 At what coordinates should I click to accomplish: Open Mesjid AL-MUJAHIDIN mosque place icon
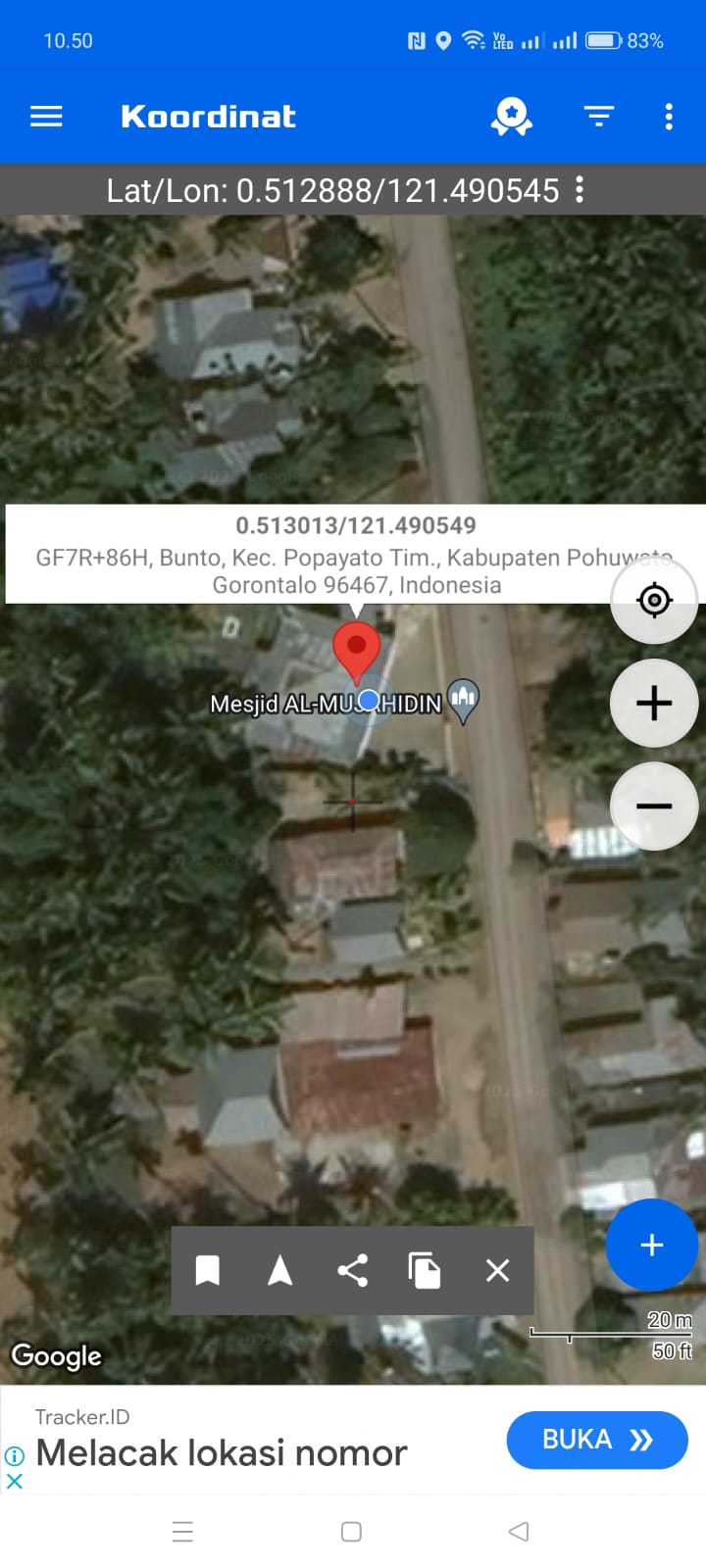click(463, 700)
